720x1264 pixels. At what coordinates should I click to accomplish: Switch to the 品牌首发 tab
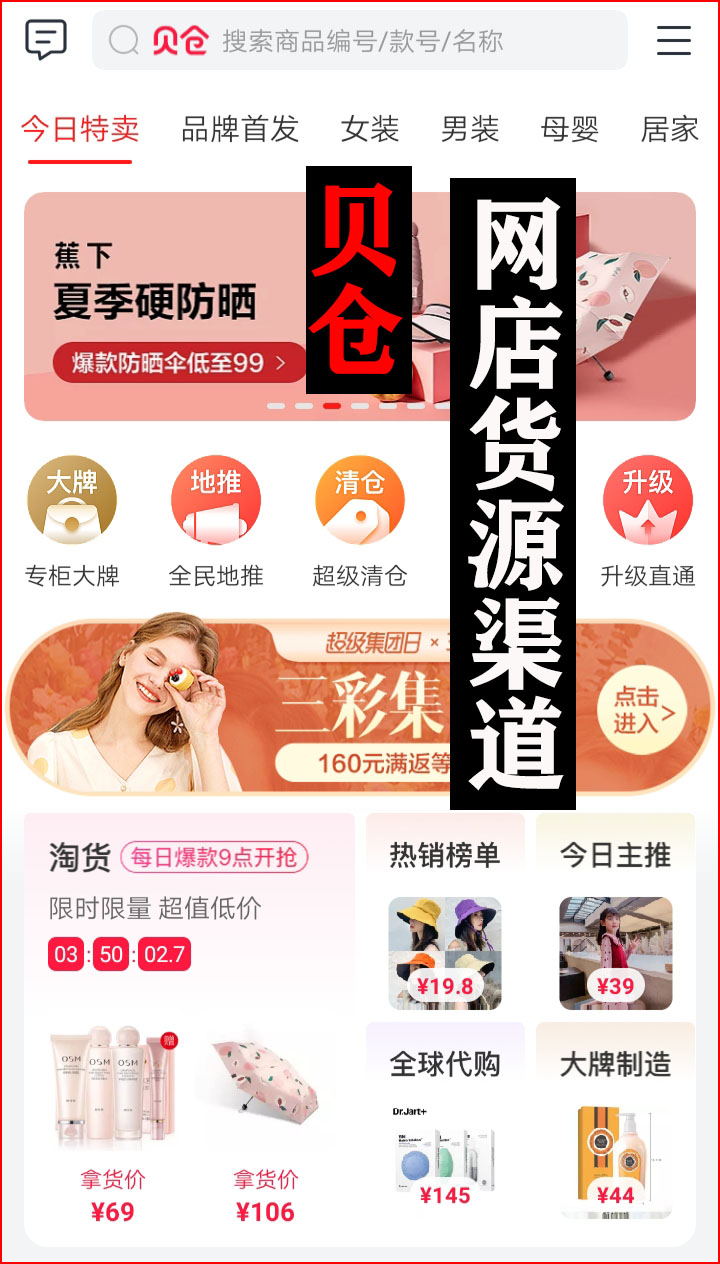click(240, 129)
